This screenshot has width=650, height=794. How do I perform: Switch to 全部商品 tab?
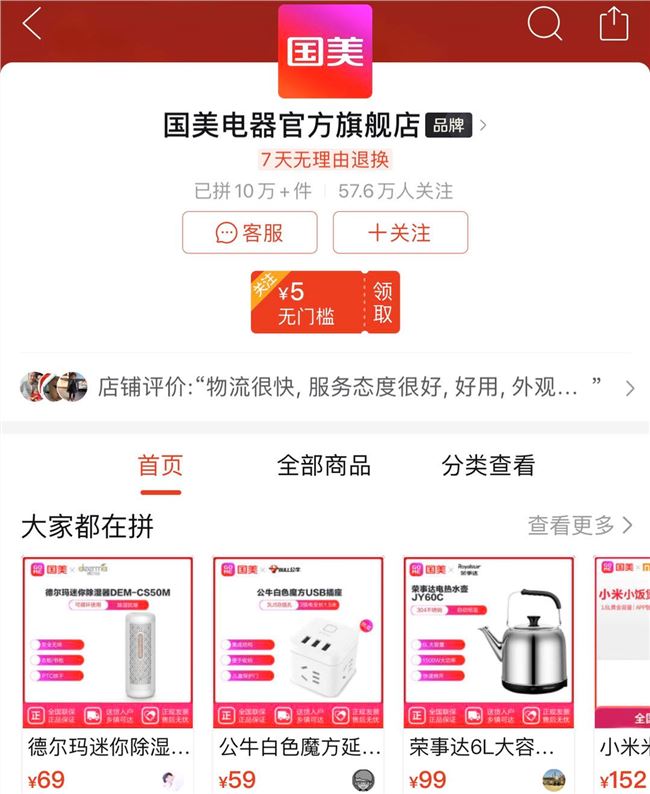(323, 465)
